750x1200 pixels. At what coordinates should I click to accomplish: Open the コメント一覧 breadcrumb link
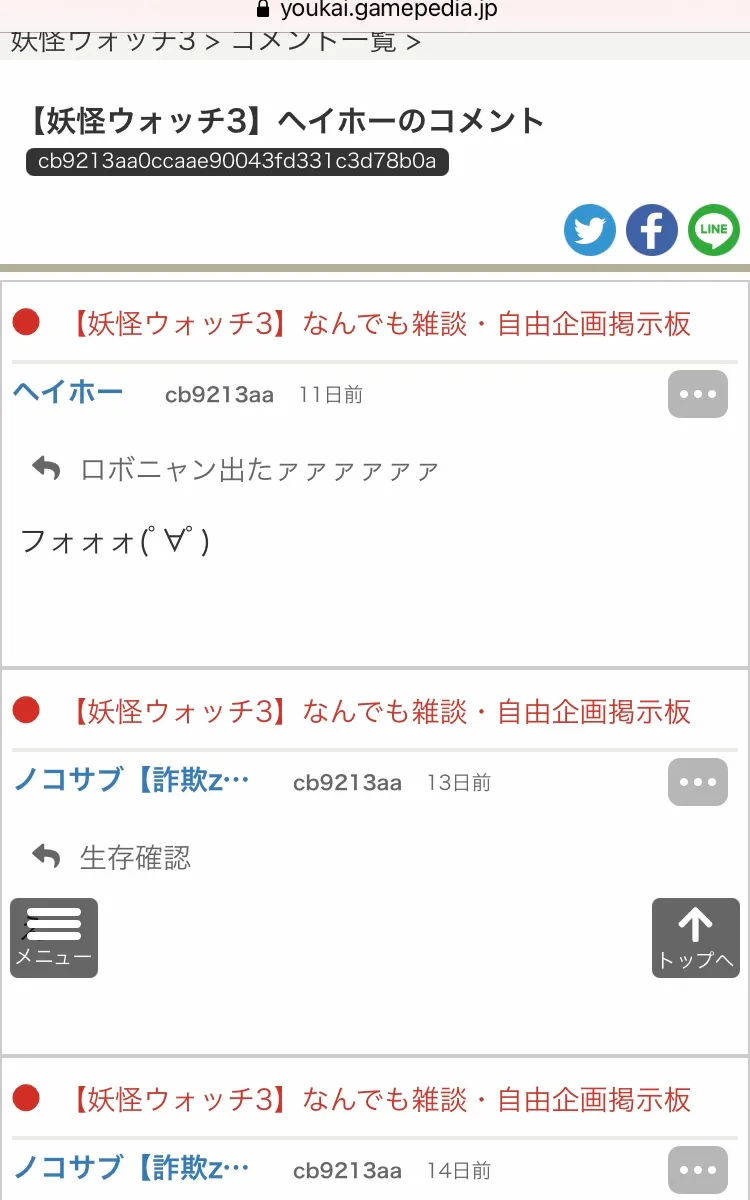click(314, 42)
